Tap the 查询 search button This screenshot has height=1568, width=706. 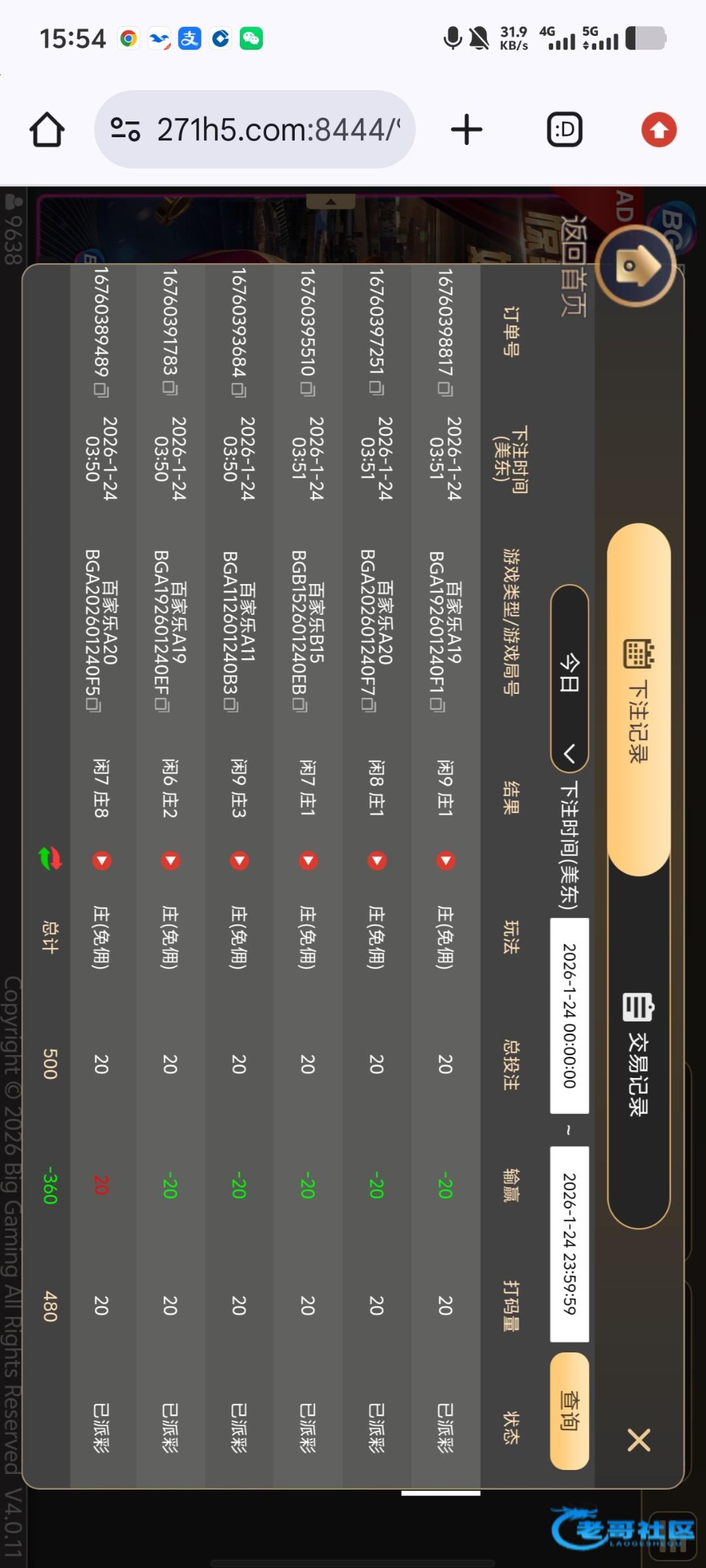[569, 1411]
